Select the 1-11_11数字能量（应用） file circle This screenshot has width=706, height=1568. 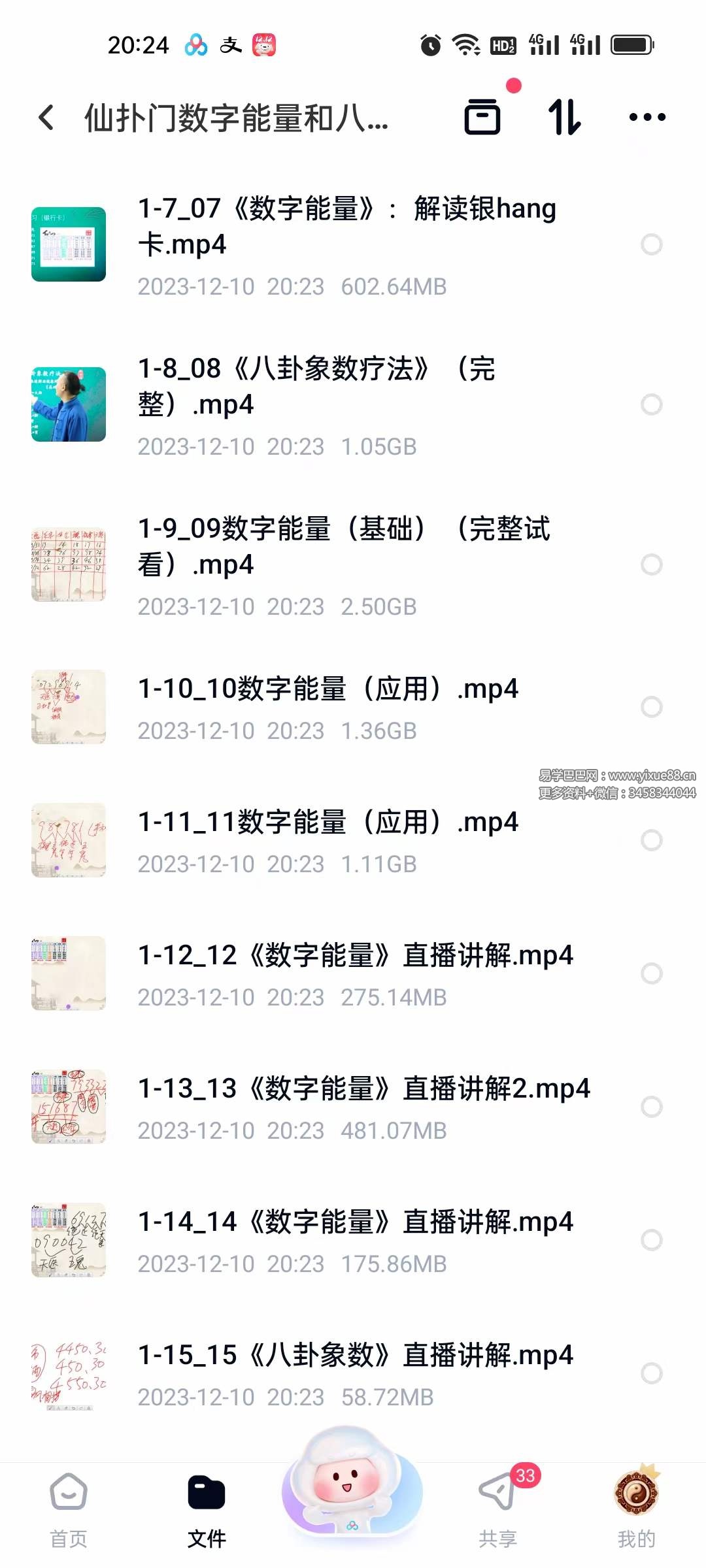pyautogui.click(x=651, y=840)
